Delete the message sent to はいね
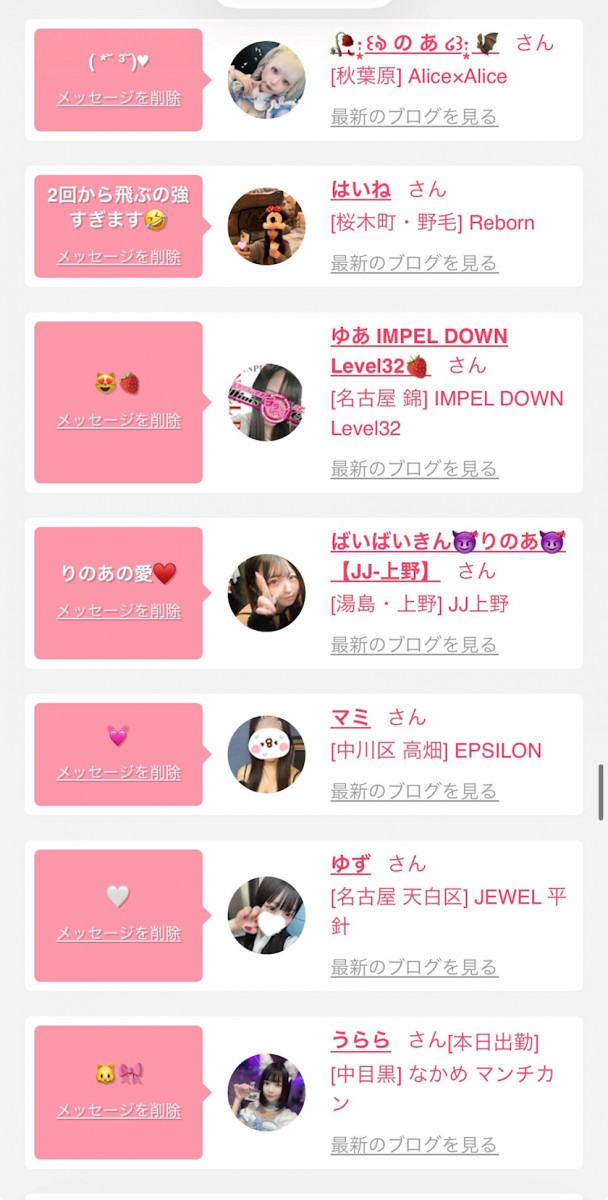The width and height of the screenshot is (608, 1200). pyautogui.click(x=119, y=257)
